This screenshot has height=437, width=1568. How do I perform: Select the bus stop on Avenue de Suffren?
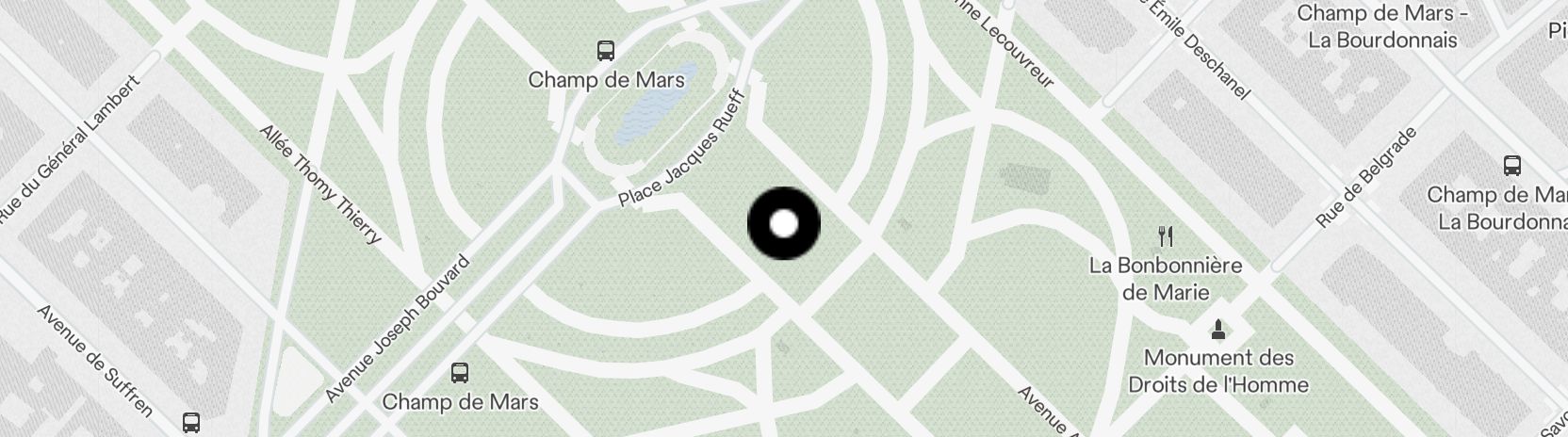click(191, 422)
